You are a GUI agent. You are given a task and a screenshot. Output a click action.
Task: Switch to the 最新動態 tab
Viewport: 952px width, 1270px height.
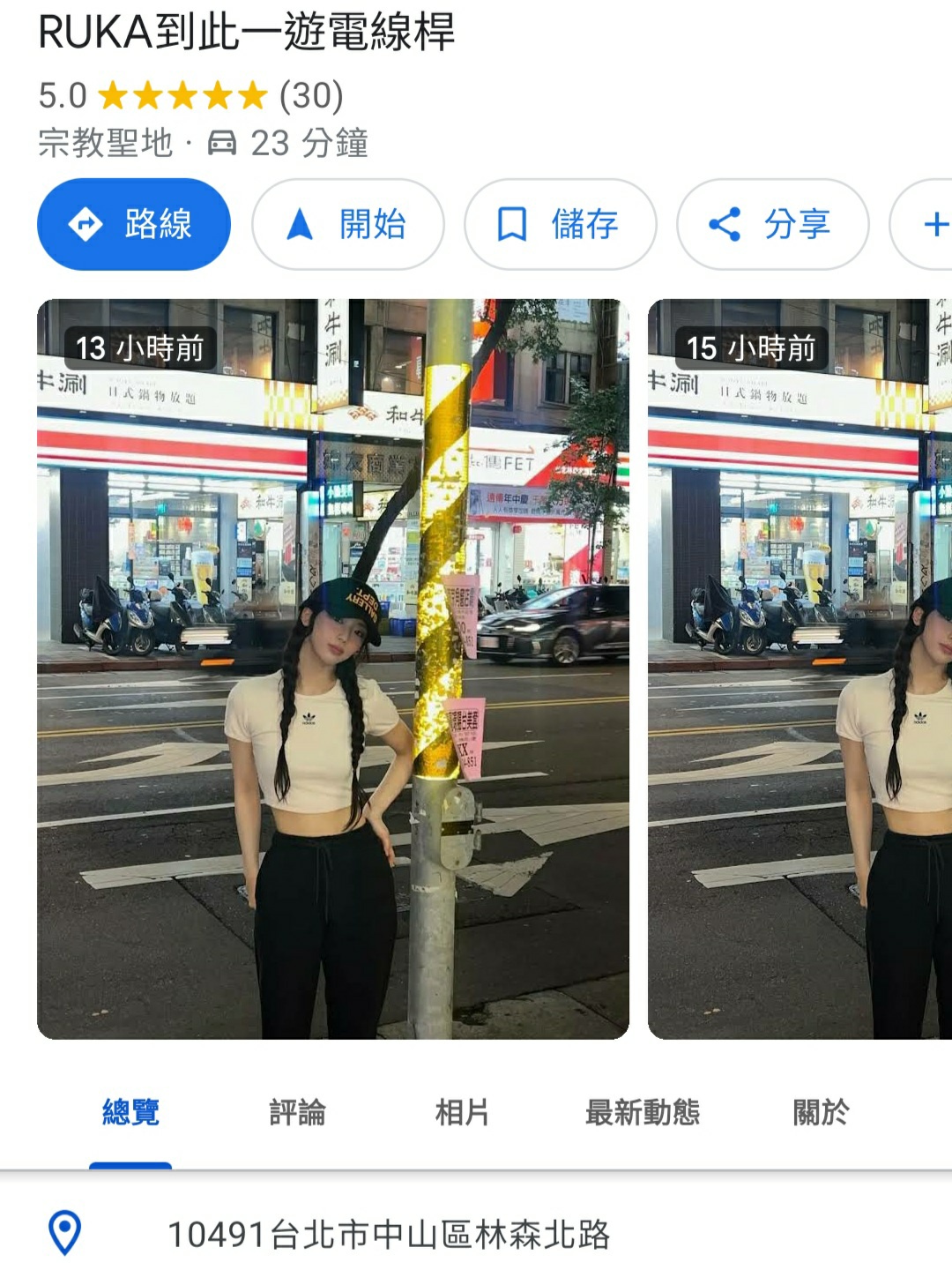tap(642, 1112)
